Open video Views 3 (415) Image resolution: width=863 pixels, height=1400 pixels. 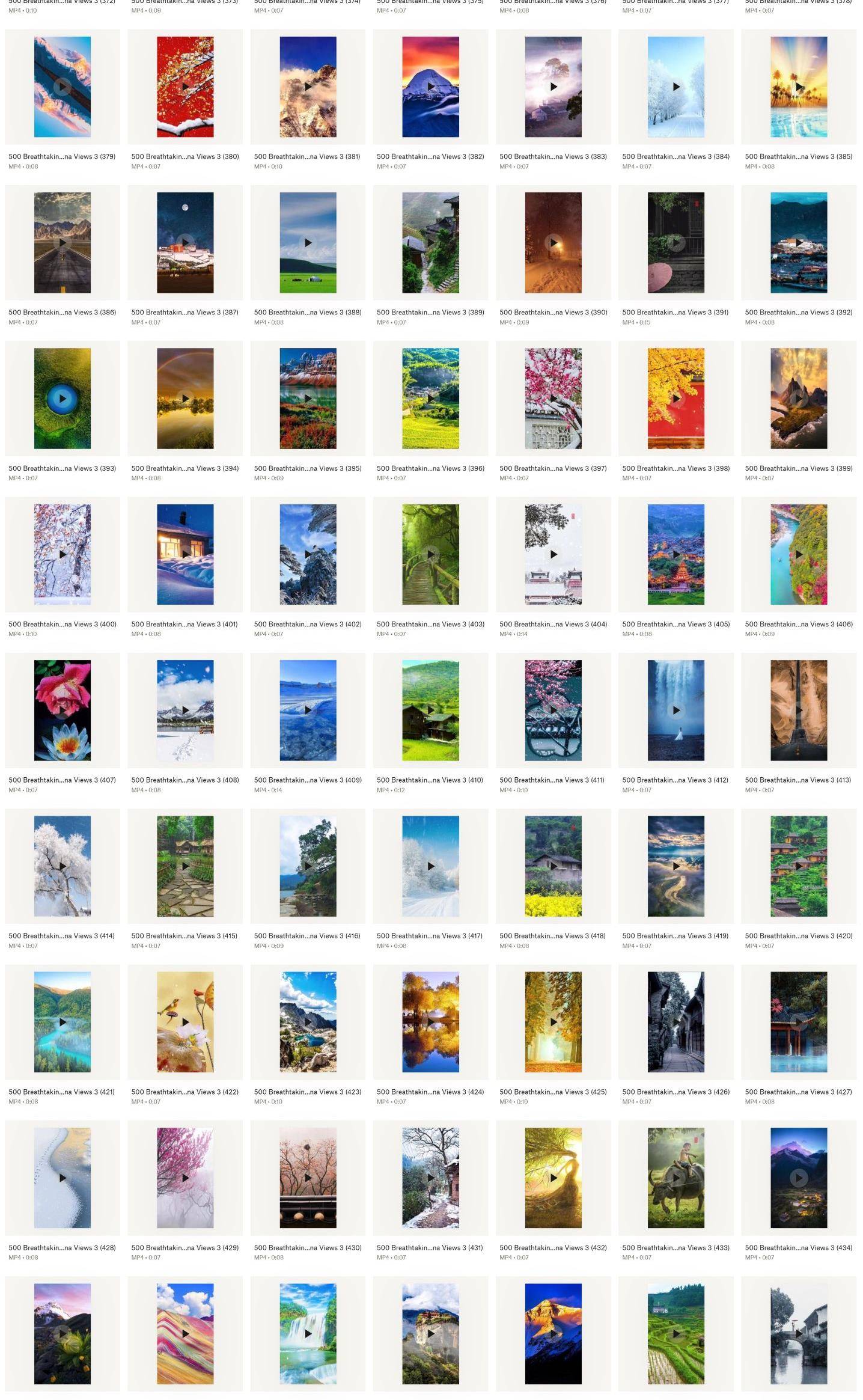coord(185,866)
